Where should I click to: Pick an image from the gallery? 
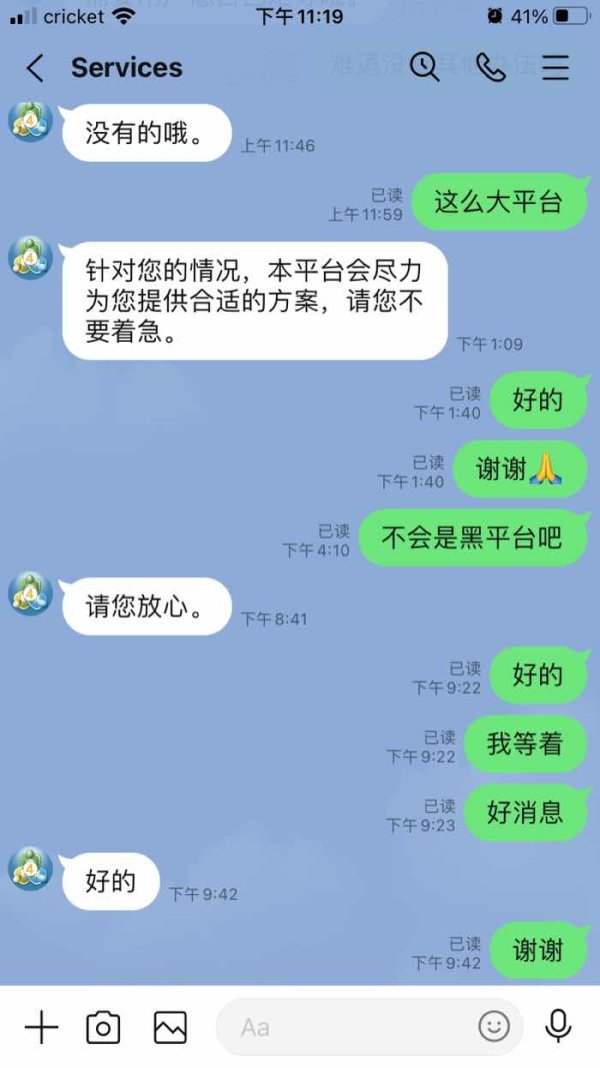(170, 1027)
